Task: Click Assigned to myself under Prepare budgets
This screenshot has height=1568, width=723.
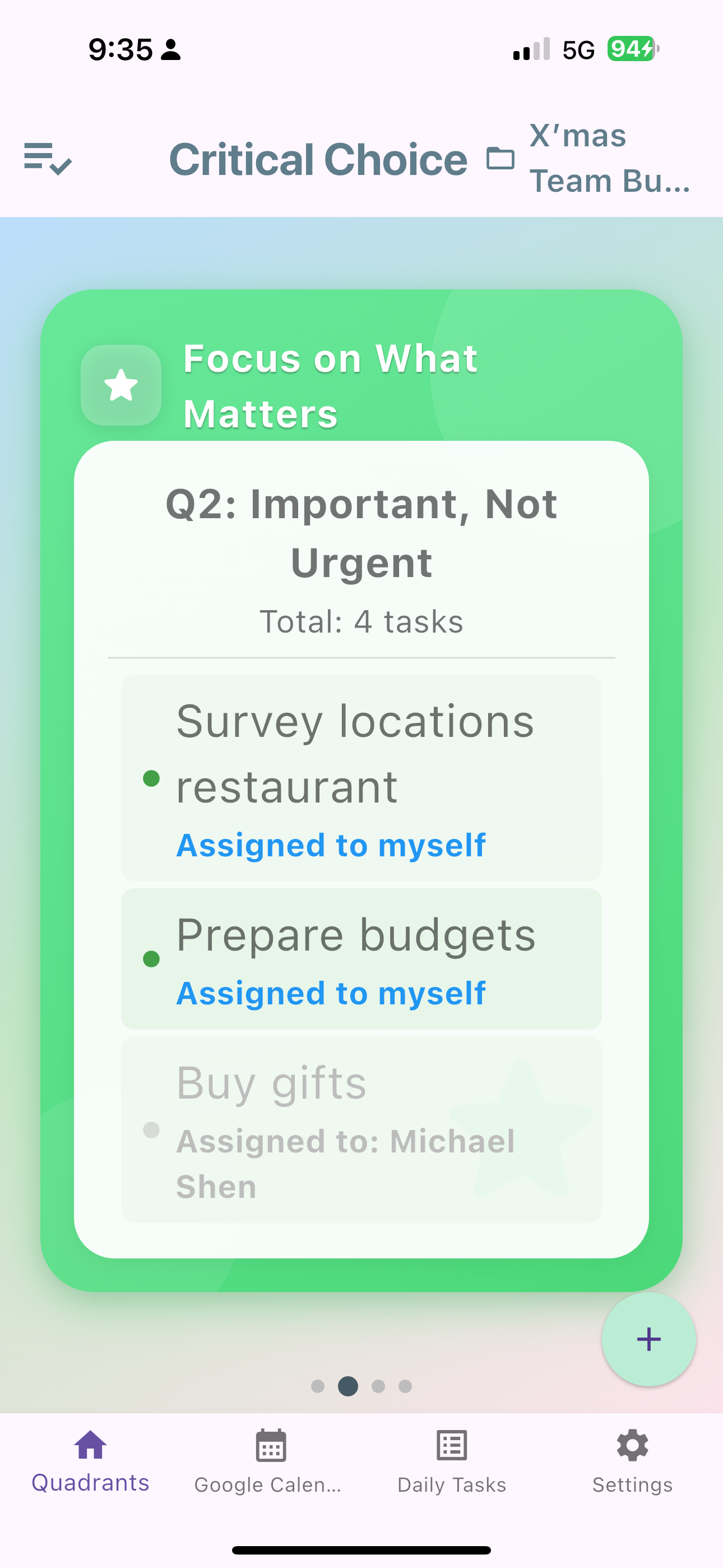Action: click(x=331, y=993)
